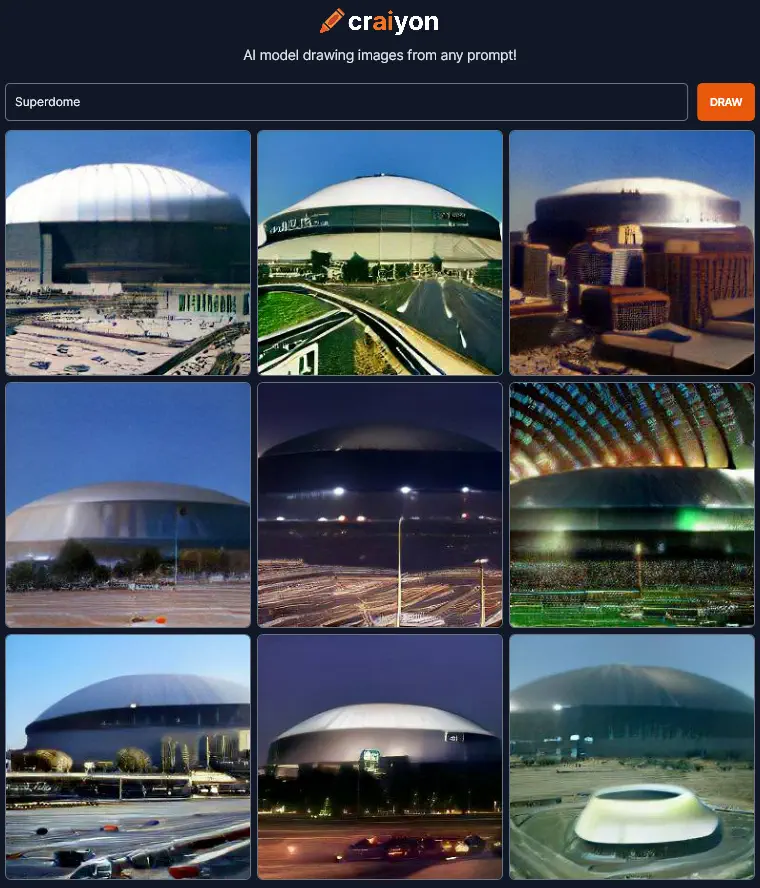Open the white dome image above the parking lot
Screen dimensions: 760x888
tap(128, 253)
